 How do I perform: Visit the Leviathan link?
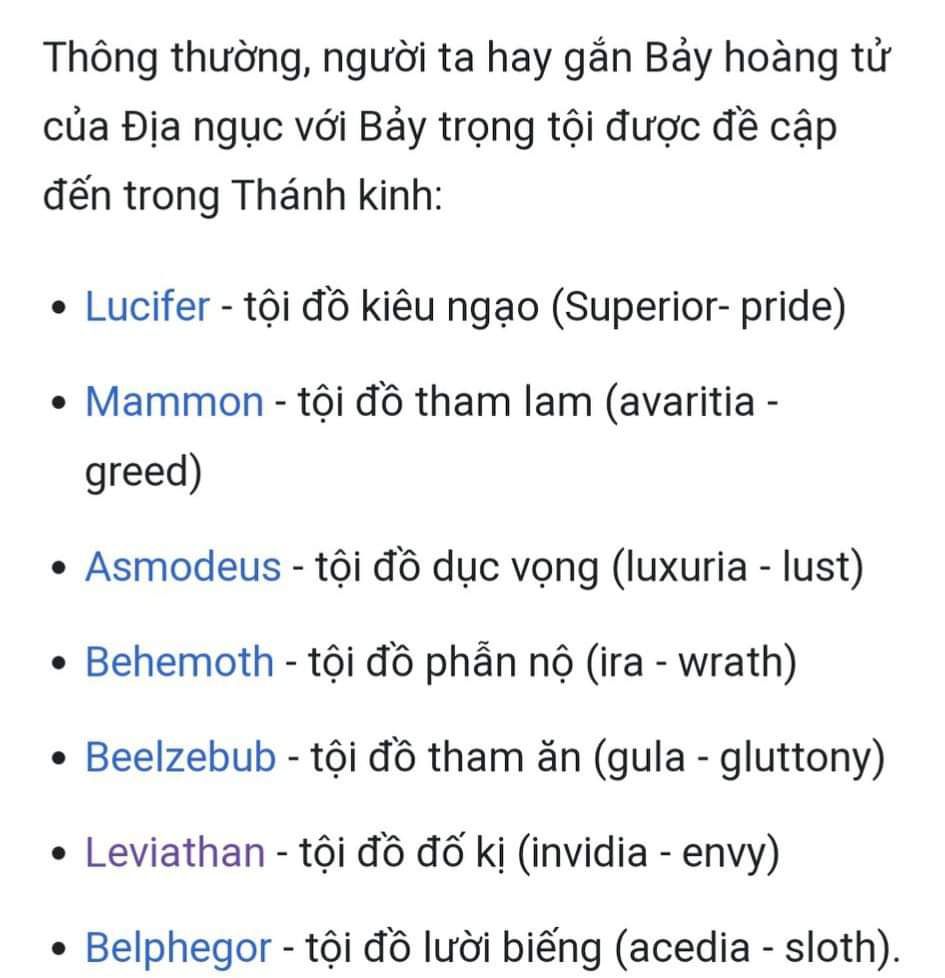click(x=175, y=852)
